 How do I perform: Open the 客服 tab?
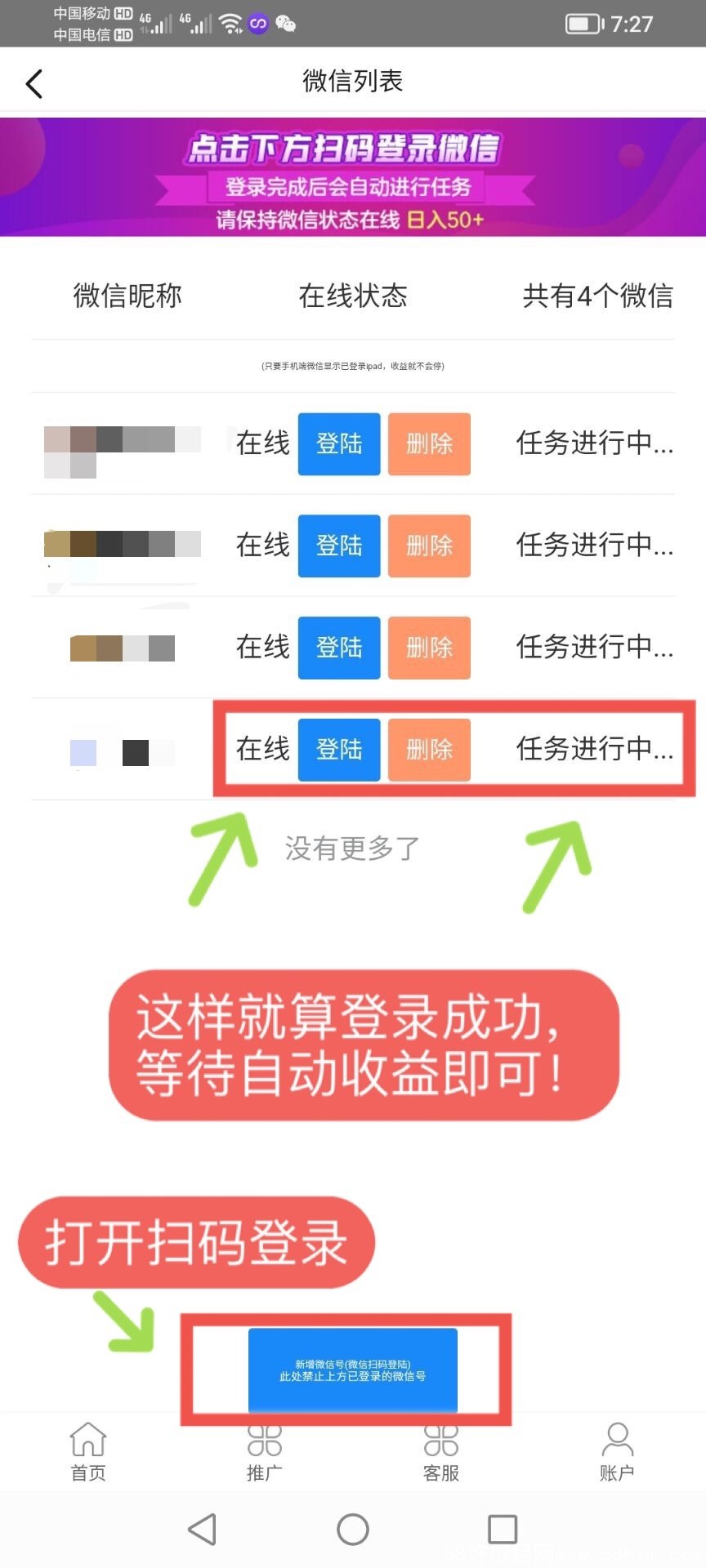pos(441,1452)
